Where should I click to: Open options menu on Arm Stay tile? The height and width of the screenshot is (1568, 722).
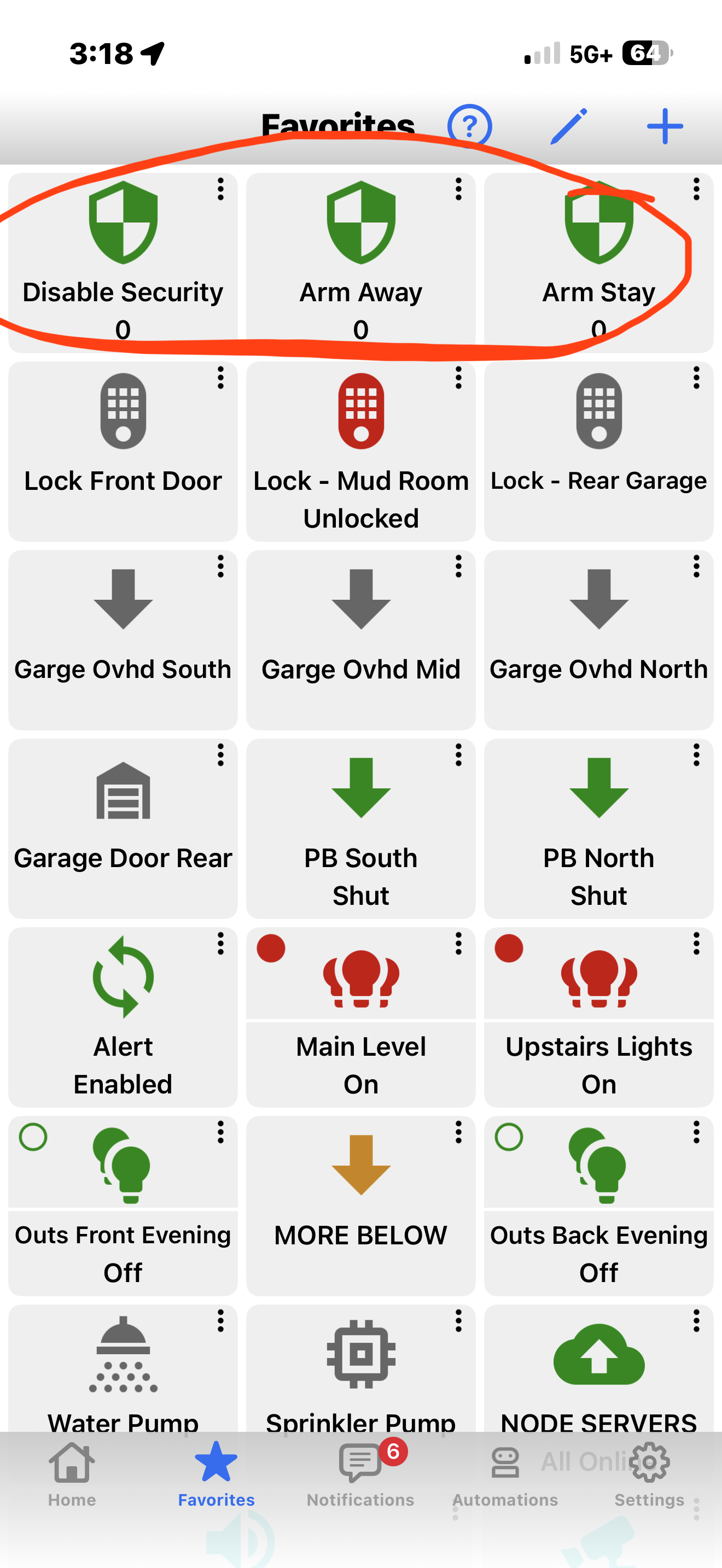click(x=696, y=189)
